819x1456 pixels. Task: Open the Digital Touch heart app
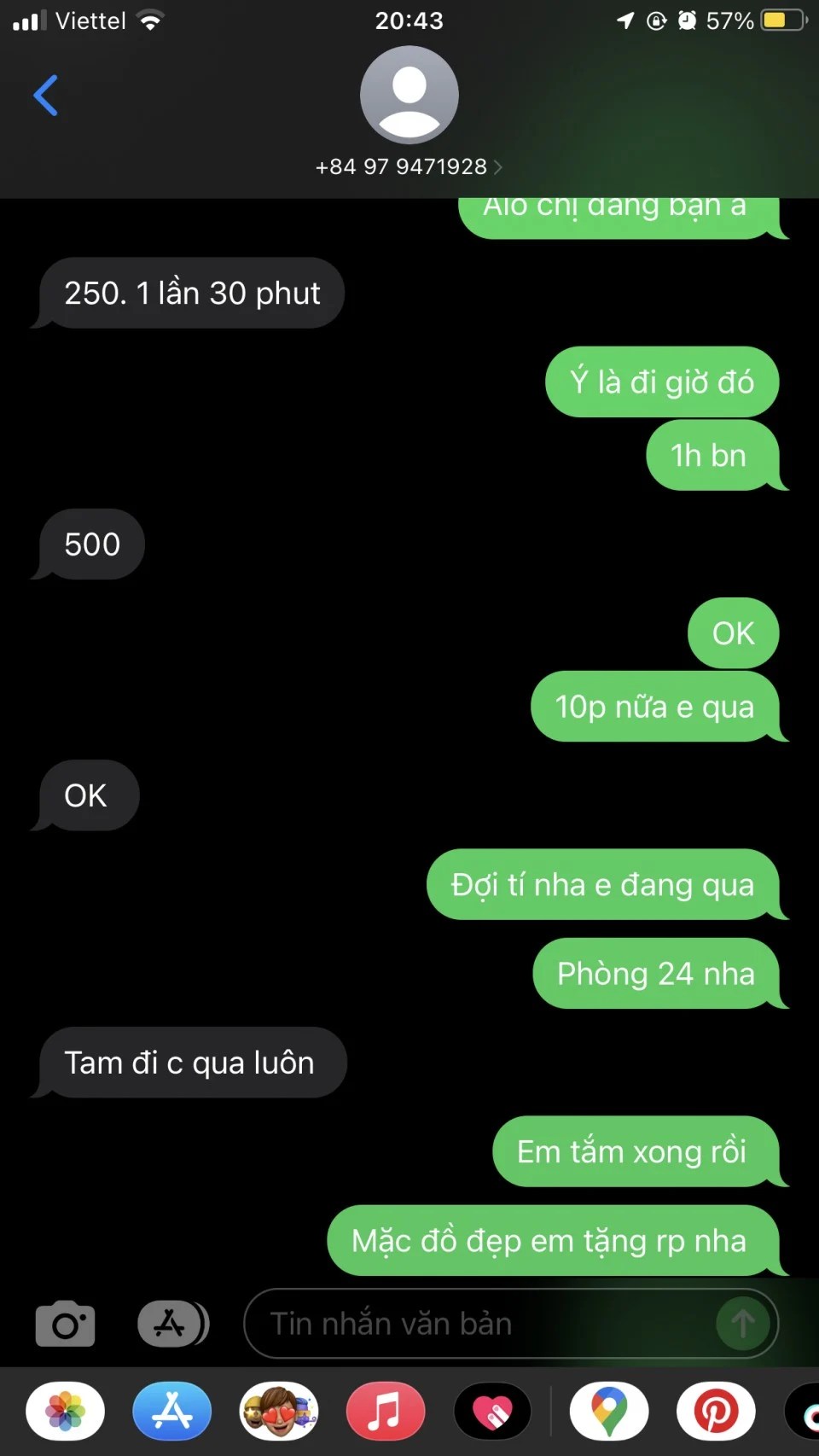point(492,1411)
